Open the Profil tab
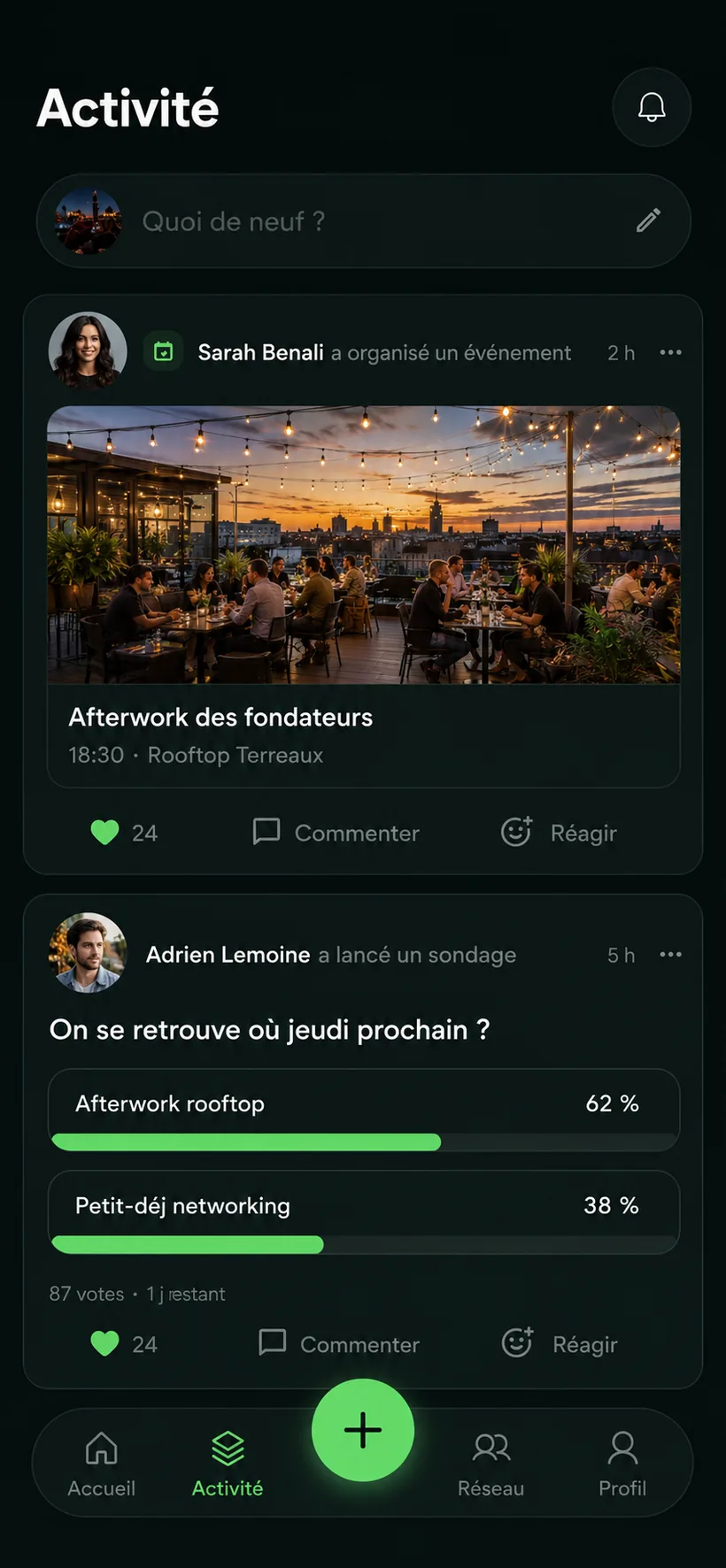726x1568 pixels. 622,1464
